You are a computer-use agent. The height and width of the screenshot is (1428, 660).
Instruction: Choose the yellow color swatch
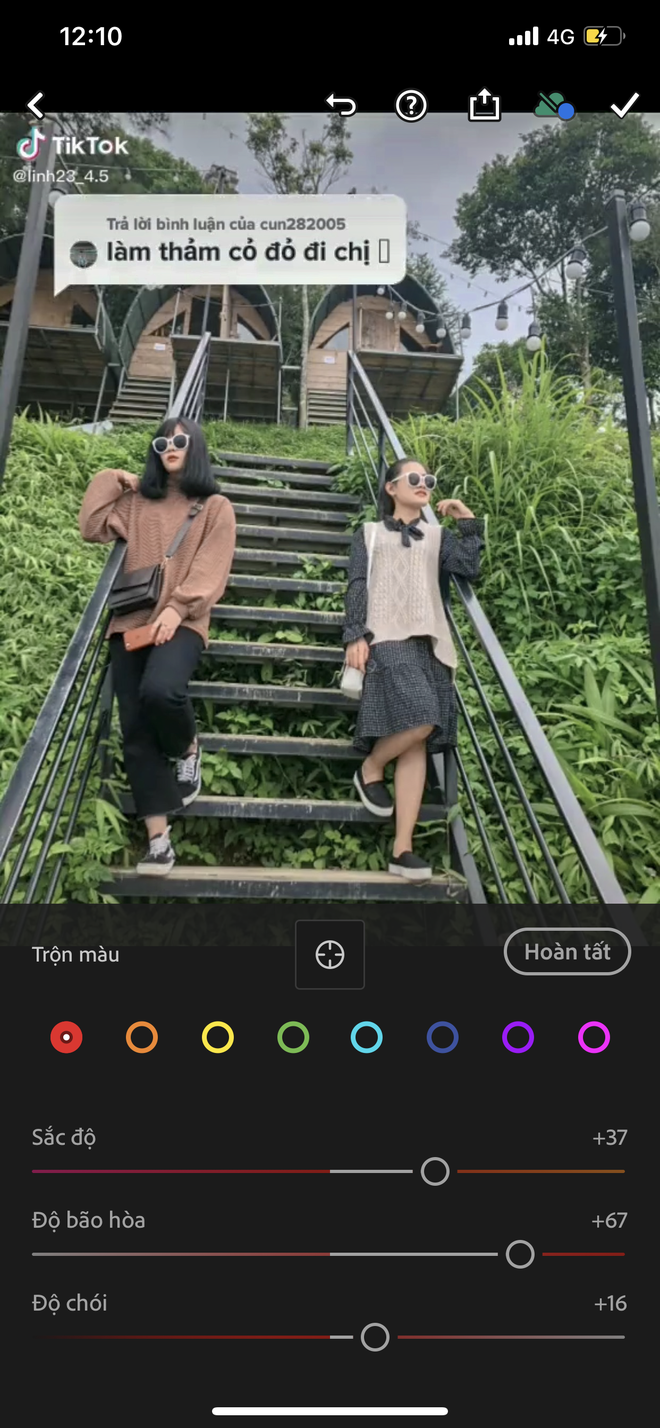[x=217, y=1037]
